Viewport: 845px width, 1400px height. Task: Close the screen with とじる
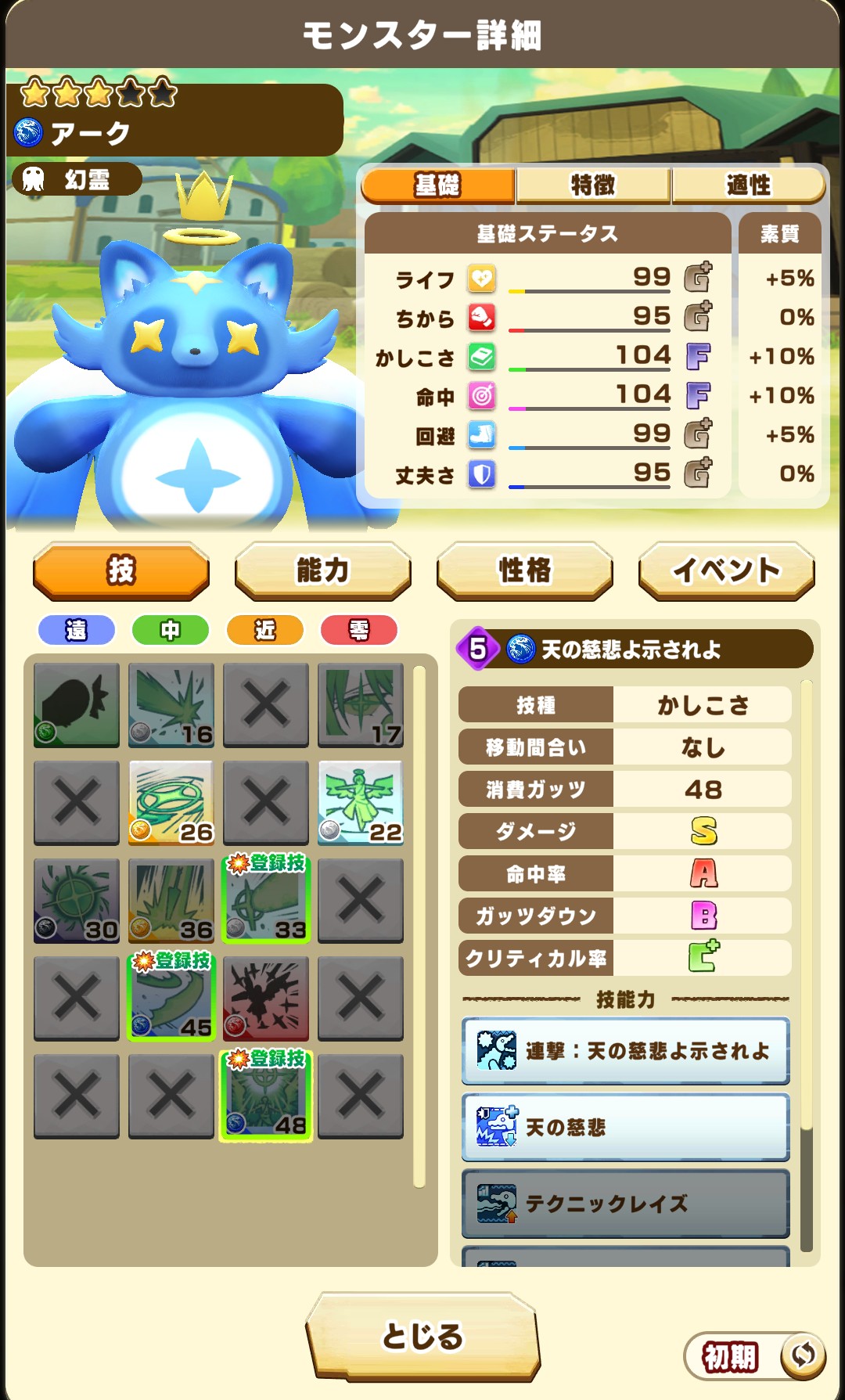tap(422, 1336)
